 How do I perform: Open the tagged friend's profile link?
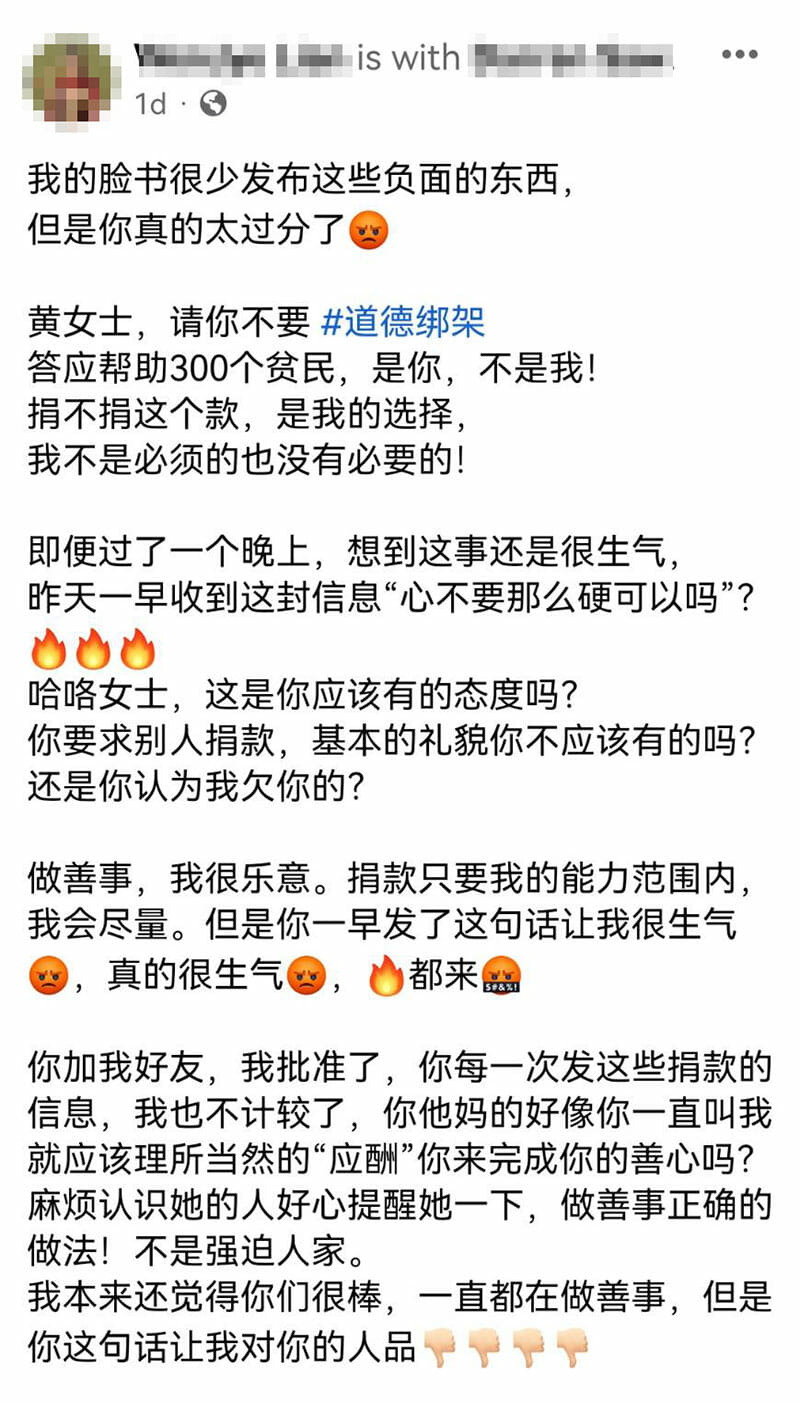click(x=571, y=58)
